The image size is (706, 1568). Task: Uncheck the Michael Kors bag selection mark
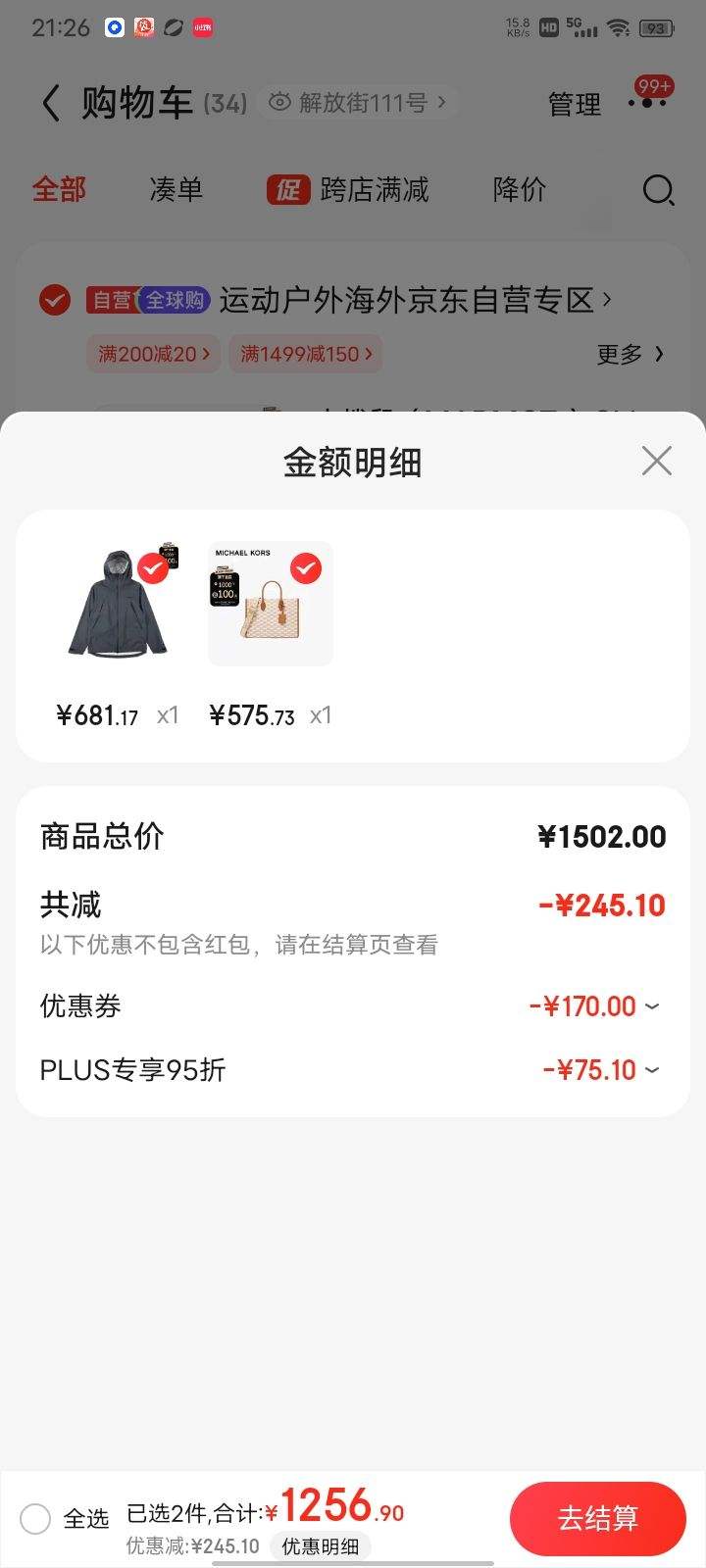point(305,568)
